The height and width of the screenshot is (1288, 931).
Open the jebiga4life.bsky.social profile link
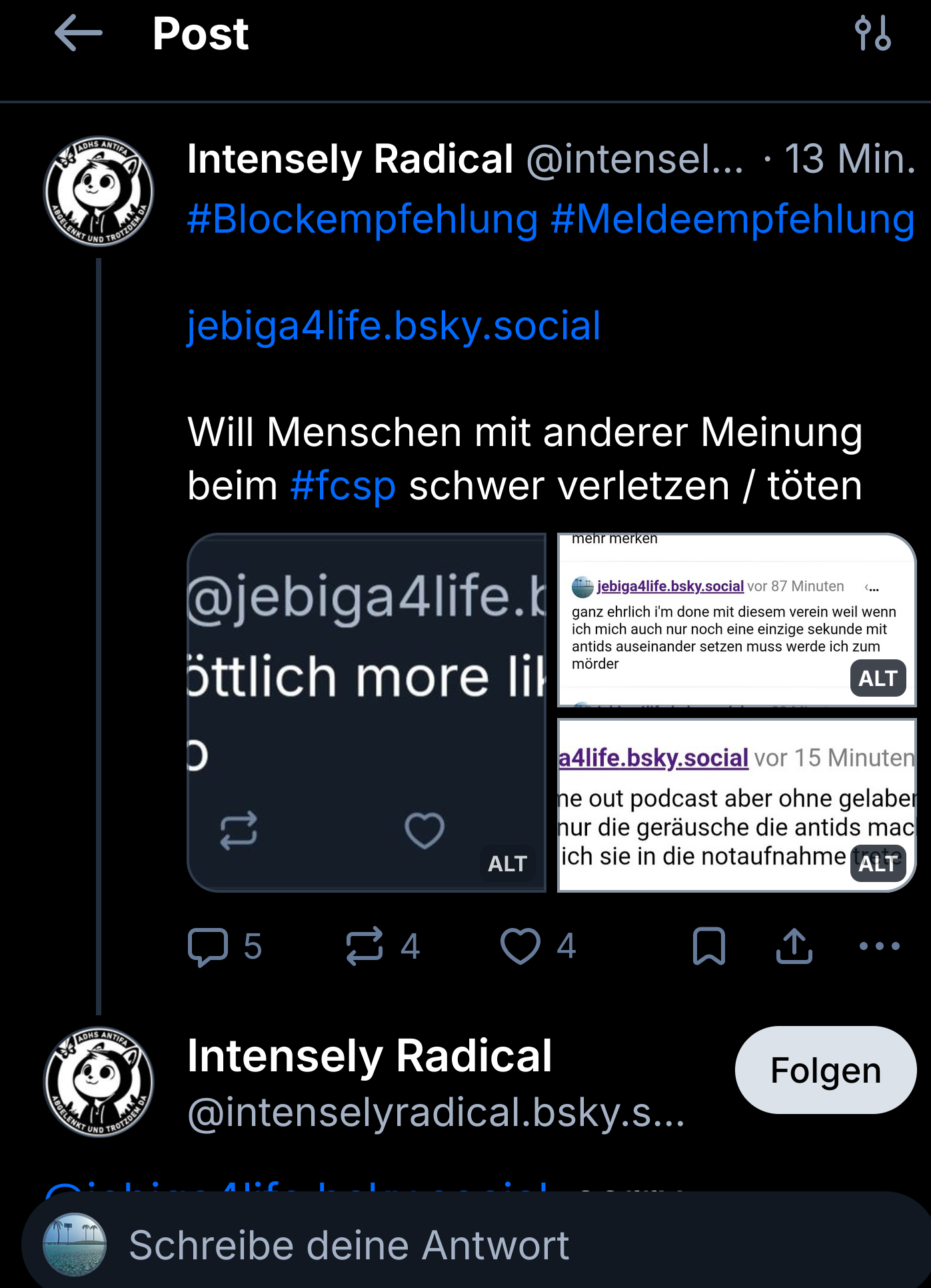[394, 326]
